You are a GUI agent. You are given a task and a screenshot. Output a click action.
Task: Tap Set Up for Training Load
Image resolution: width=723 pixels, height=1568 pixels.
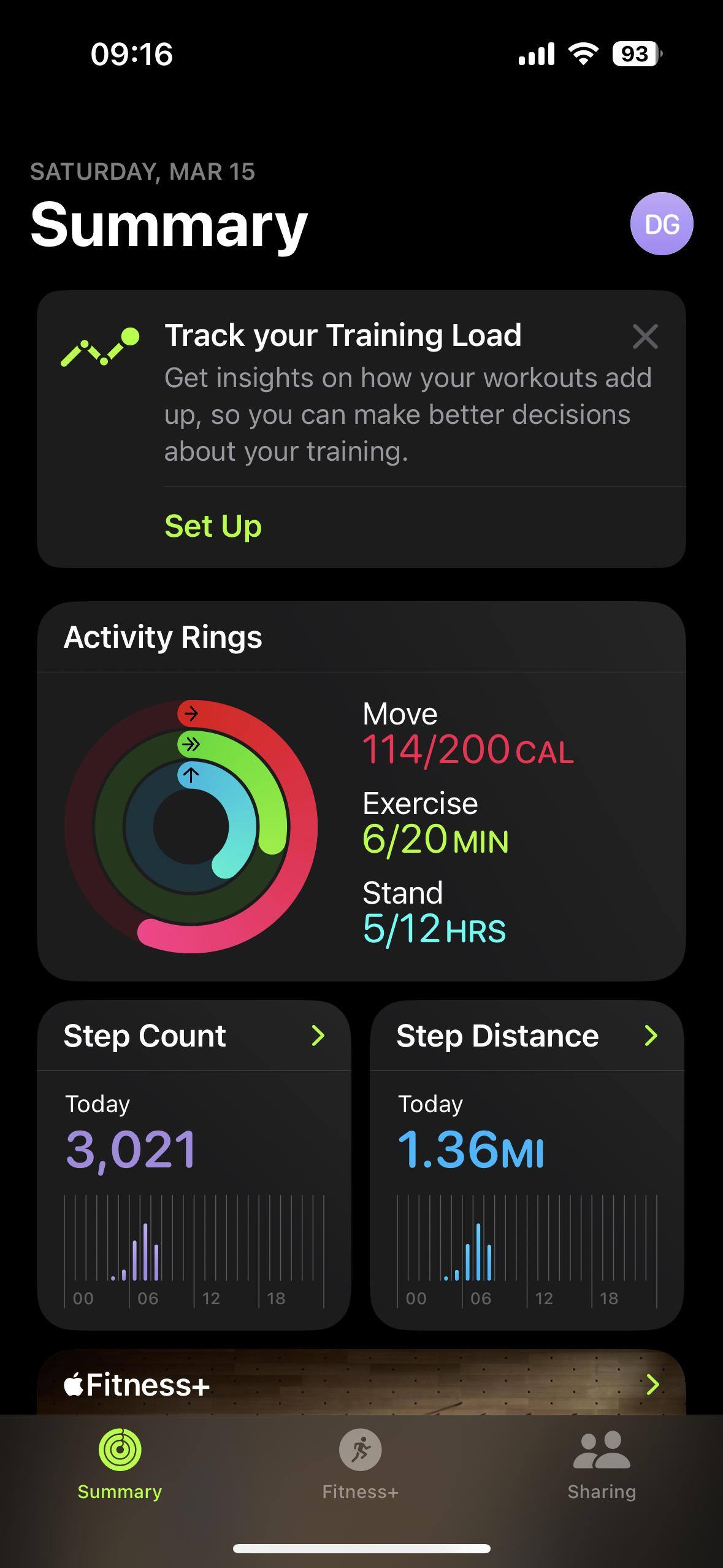point(213,526)
